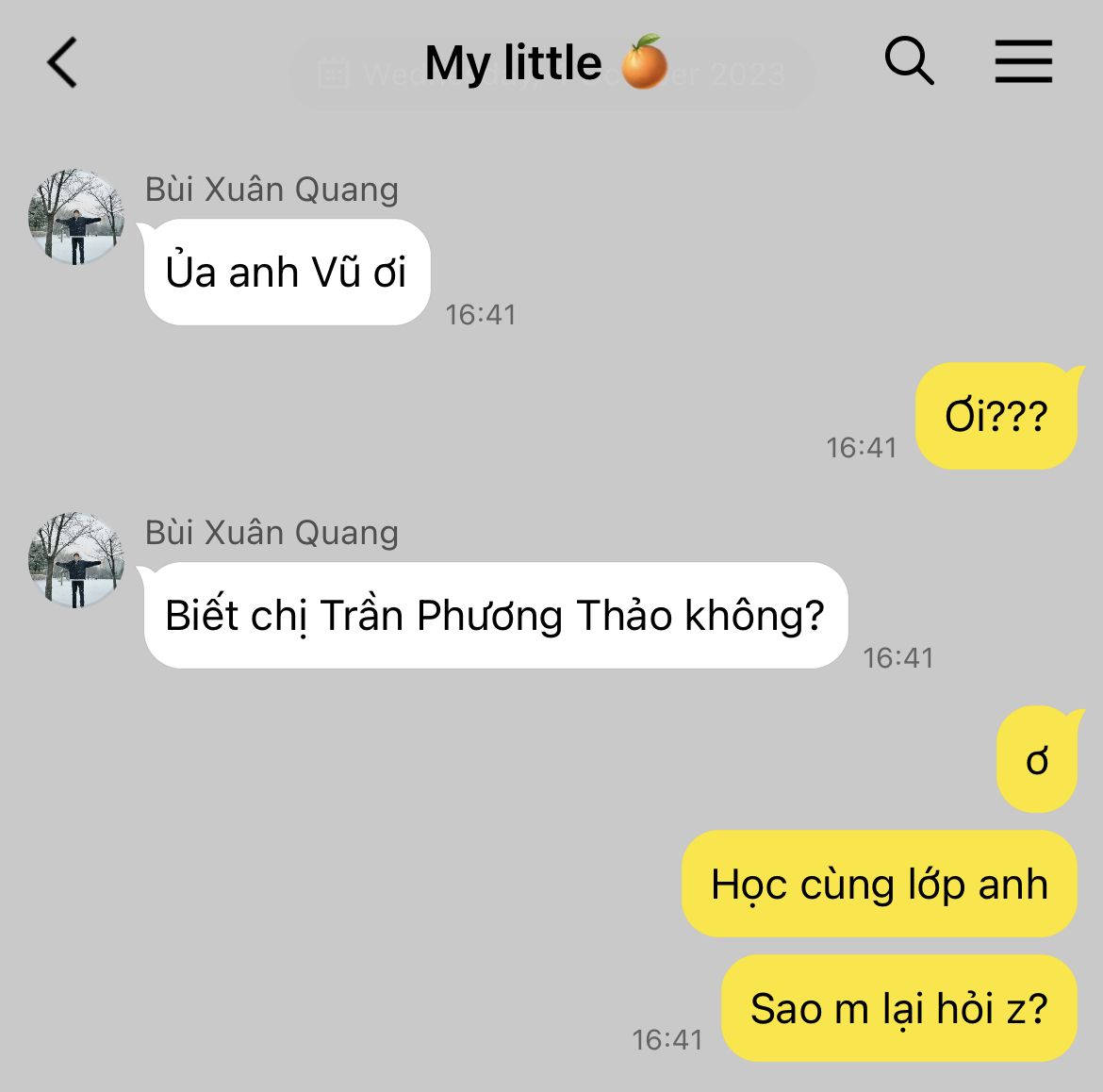The width and height of the screenshot is (1103, 1092).
Task: Open the chat menu hamburger icon
Action: (x=1024, y=62)
